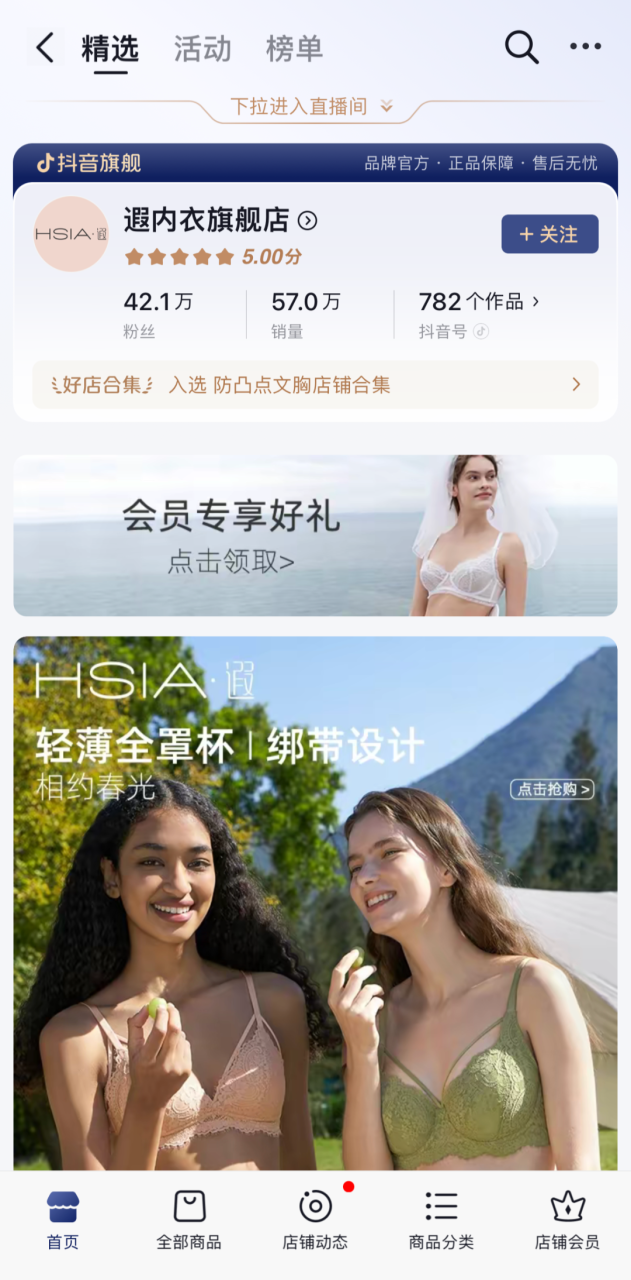Viewport: 631px width, 1280px height.
Task: Go to the 首页 bottom tab
Action: [x=63, y=1220]
